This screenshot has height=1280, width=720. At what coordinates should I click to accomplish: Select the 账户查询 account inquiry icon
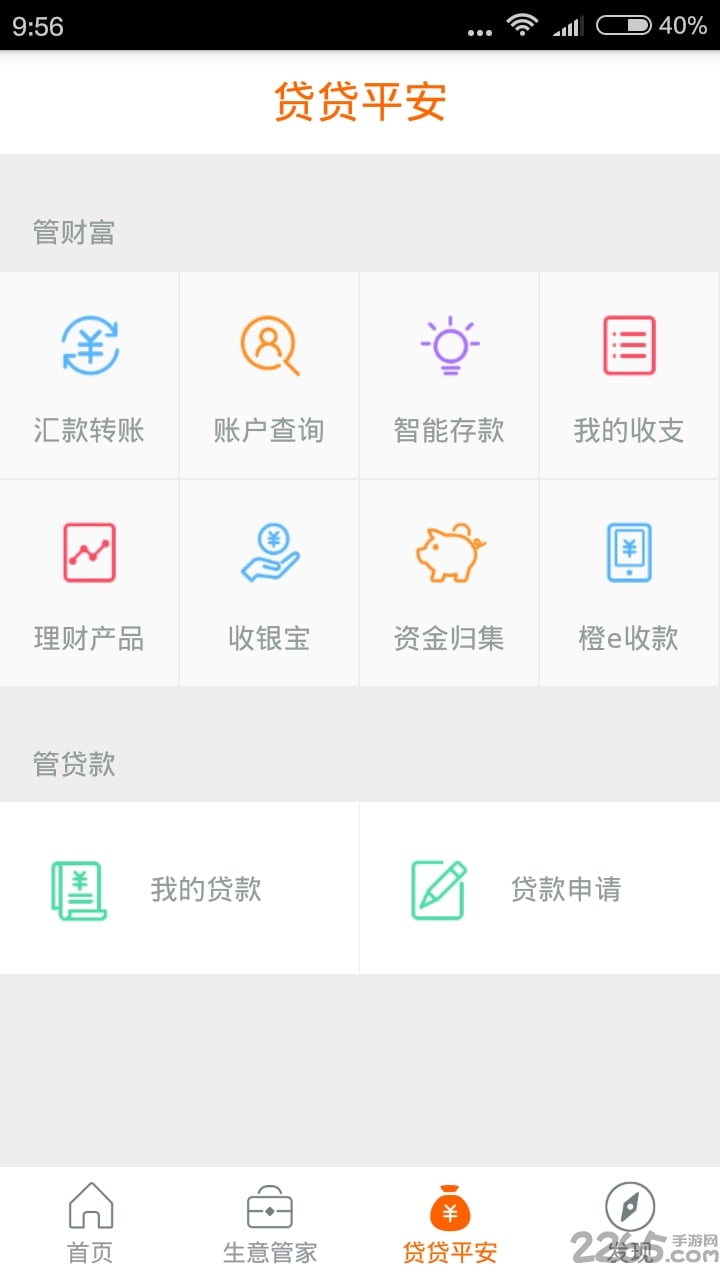(x=269, y=345)
